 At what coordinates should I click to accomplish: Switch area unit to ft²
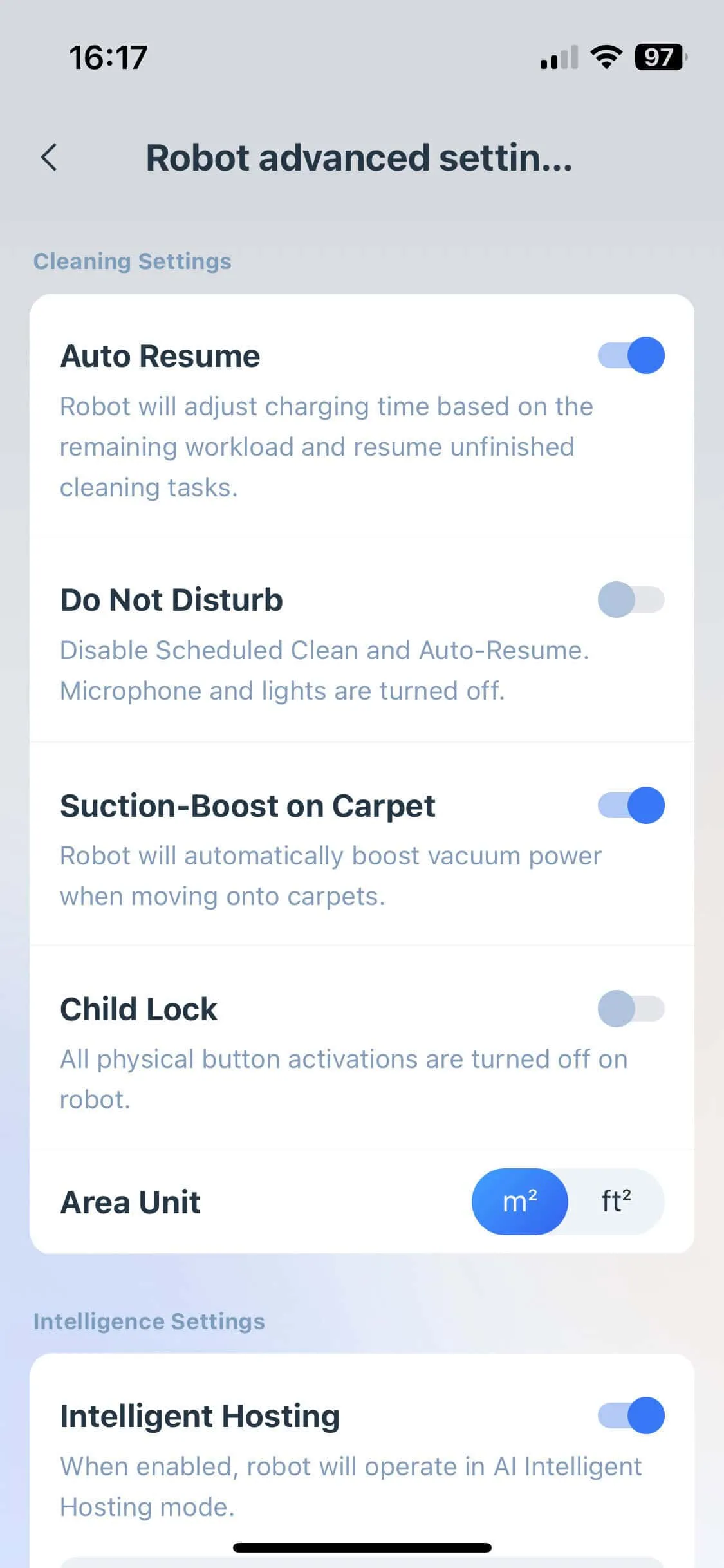(616, 1201)
